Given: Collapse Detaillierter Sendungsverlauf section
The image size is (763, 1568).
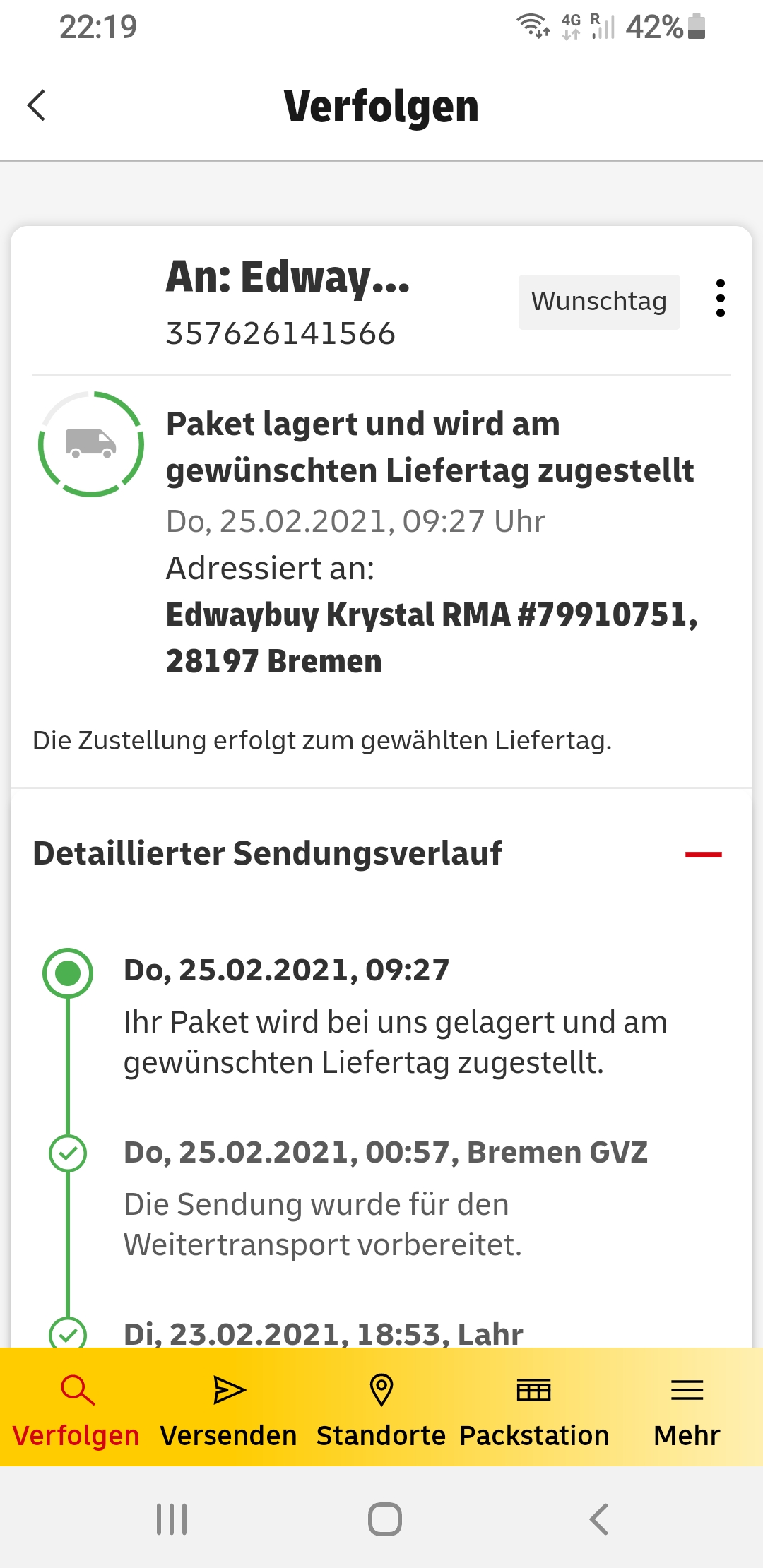Looking at the screenshot, I should [704, 854].
